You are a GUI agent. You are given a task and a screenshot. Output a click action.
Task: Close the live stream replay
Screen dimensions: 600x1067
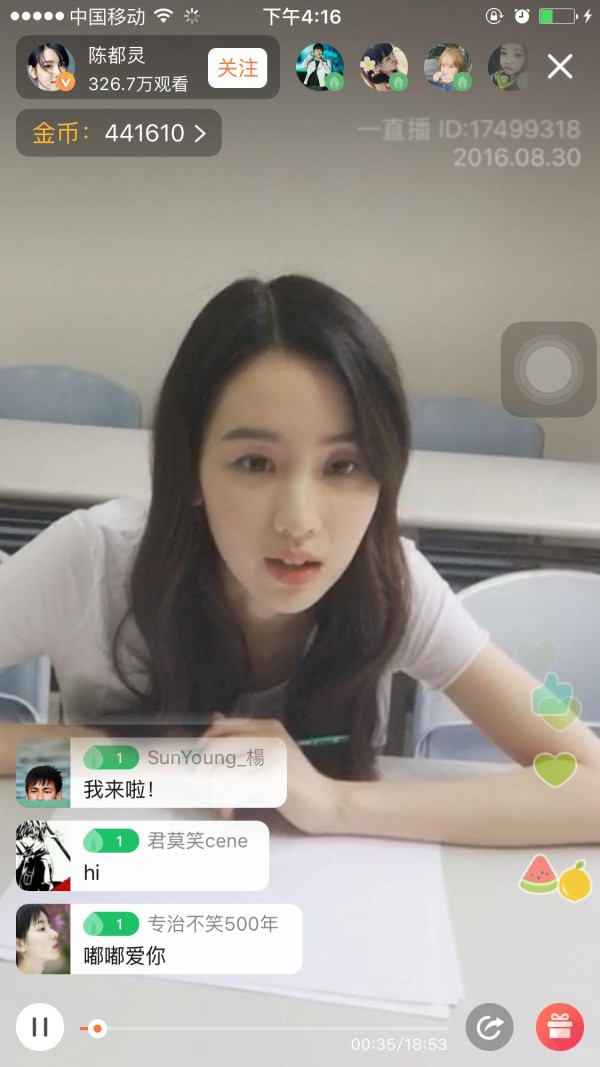pos(560,67)
